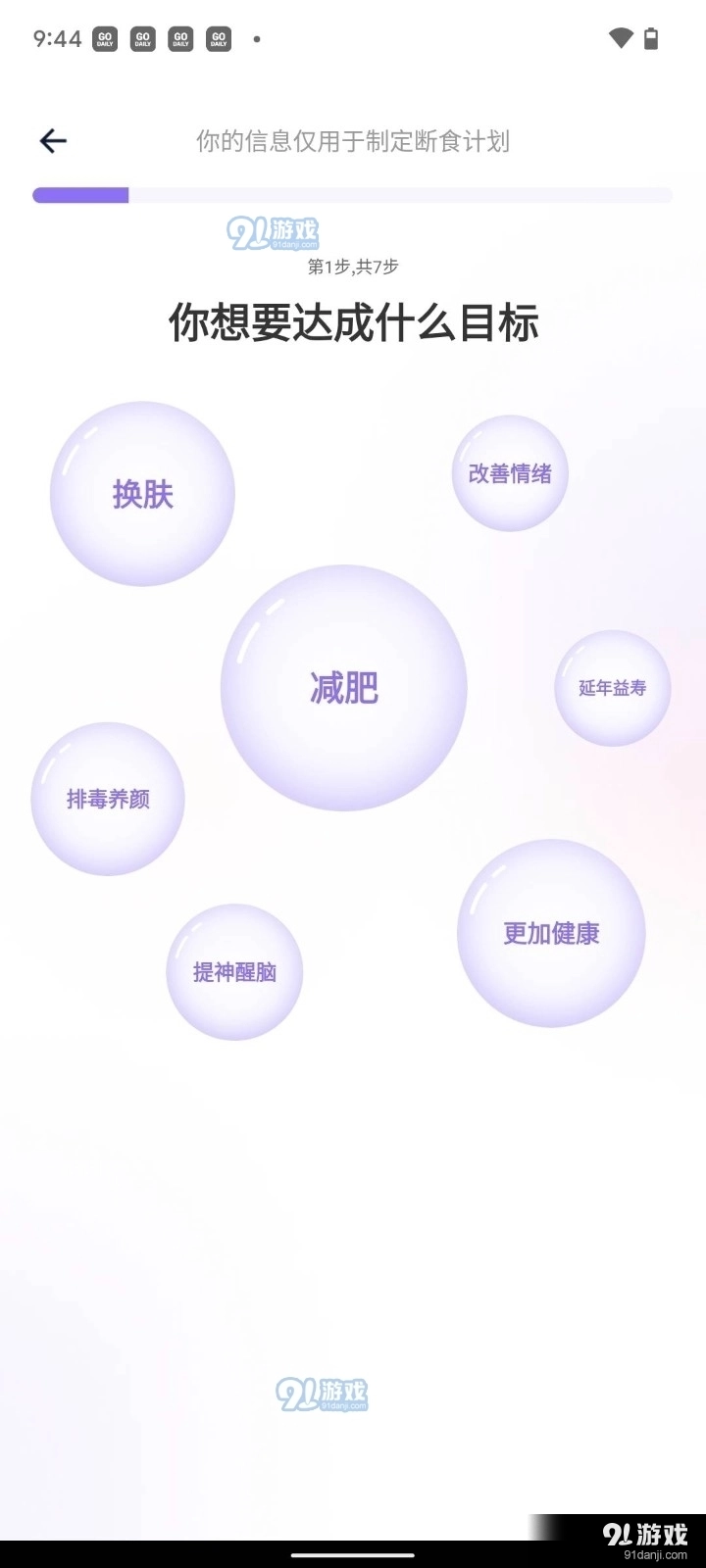Go back using the top-left arrow
The height and width of the screenshot is (1568, 706).
(x=53, y=141)
